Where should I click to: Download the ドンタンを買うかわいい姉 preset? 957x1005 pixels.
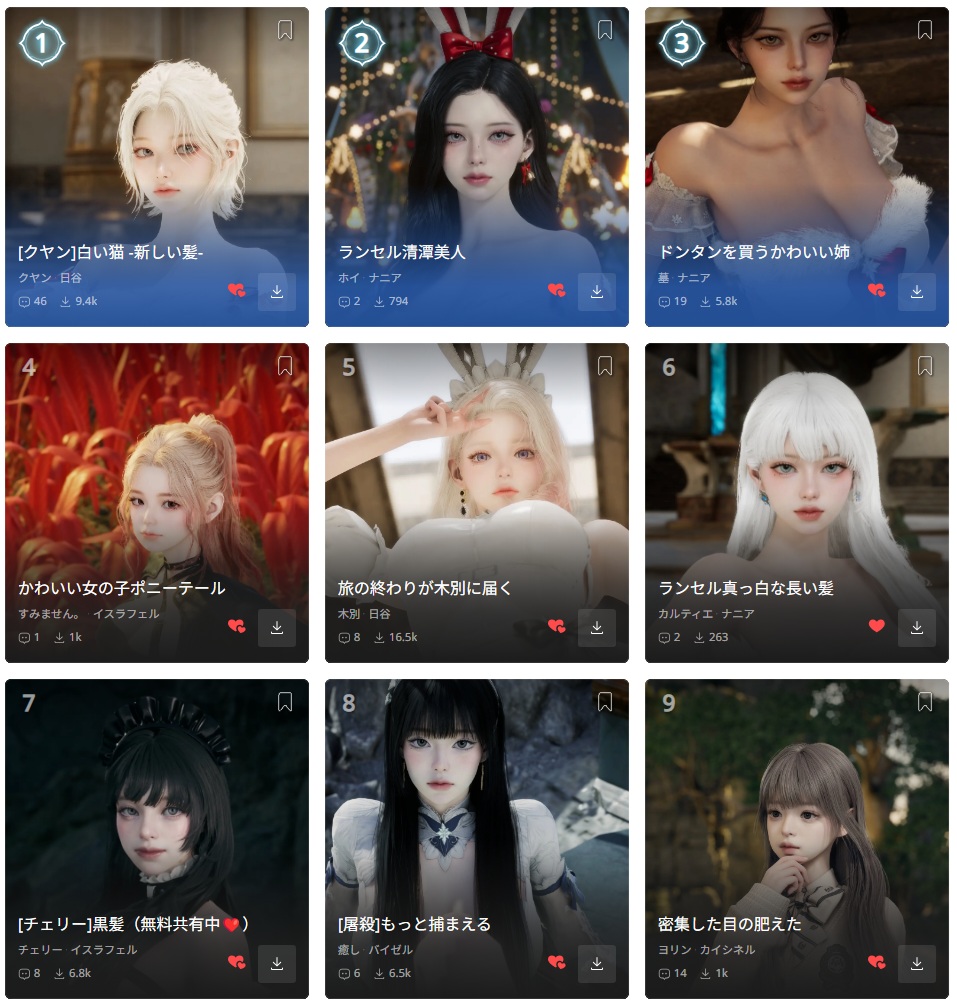916,292
